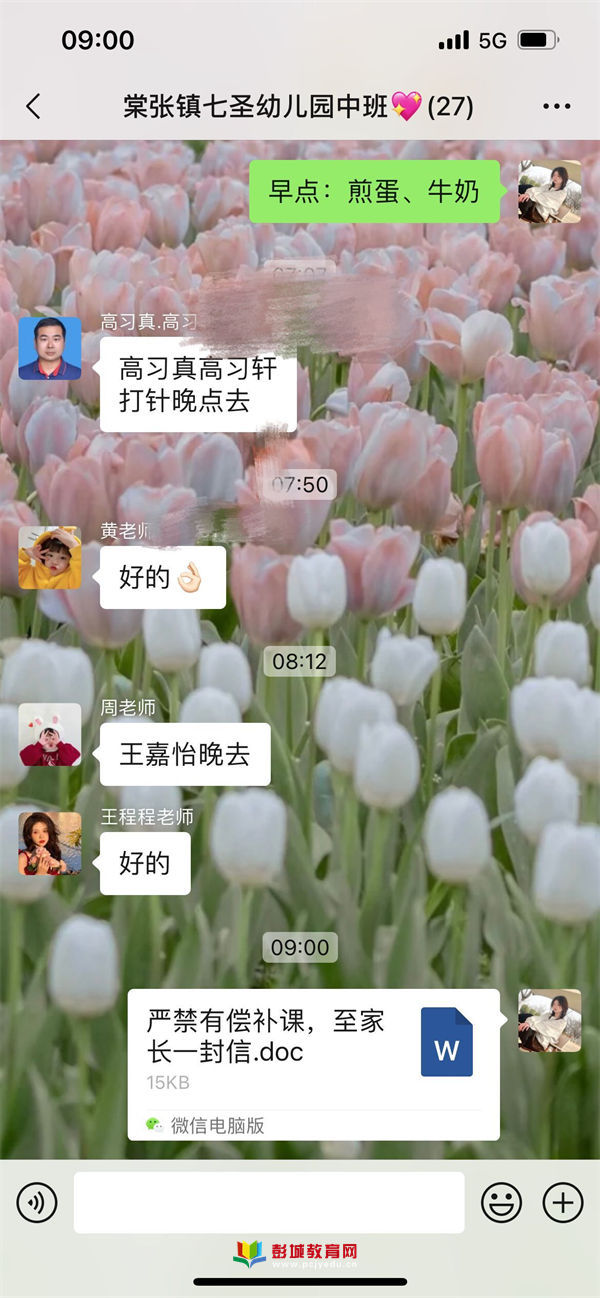This screenshot has width=600, height=1298.
Task: Open 黄老师's avatar profile
Action: coord(50,558)
